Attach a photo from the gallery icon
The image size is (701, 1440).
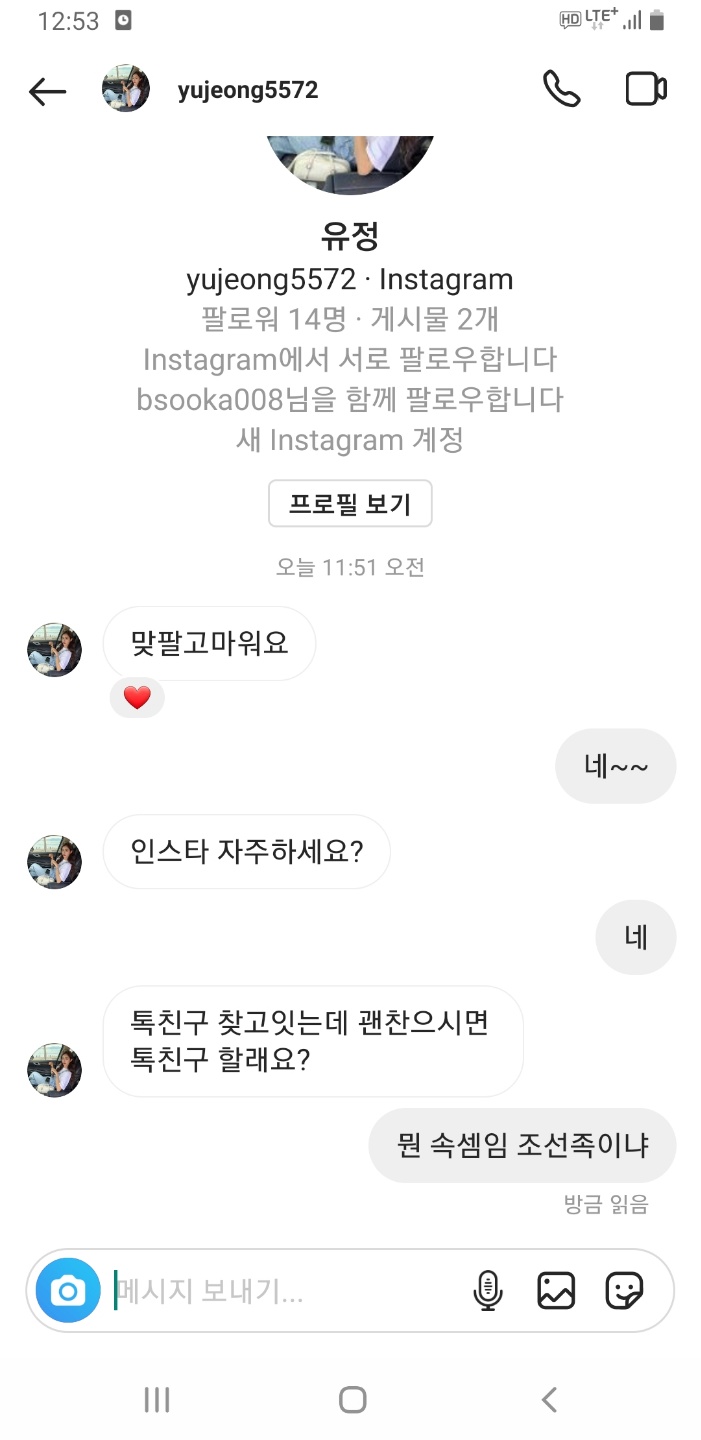pos(556,1291)
